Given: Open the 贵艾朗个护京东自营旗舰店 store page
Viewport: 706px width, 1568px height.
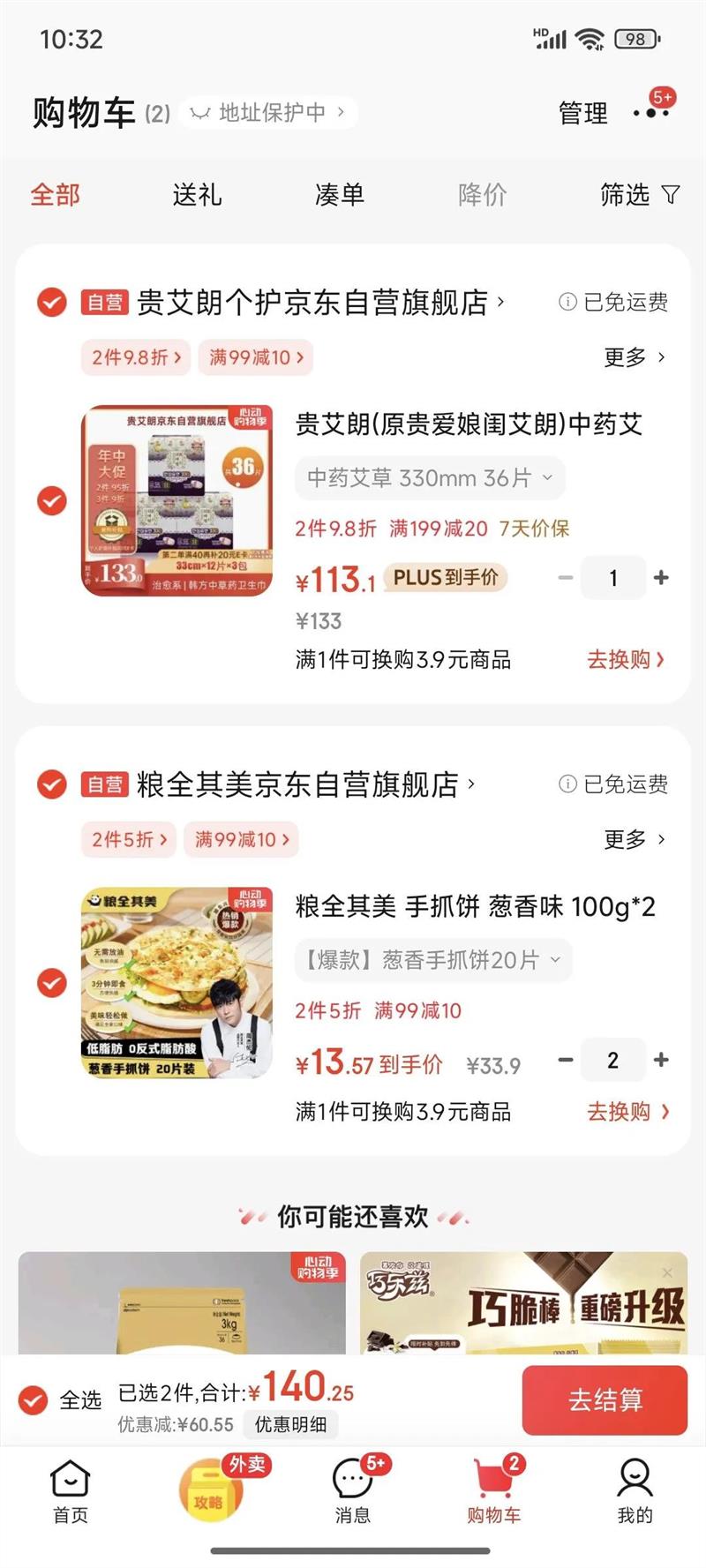Looking at the screenshot, I should (x=313, y=303).
